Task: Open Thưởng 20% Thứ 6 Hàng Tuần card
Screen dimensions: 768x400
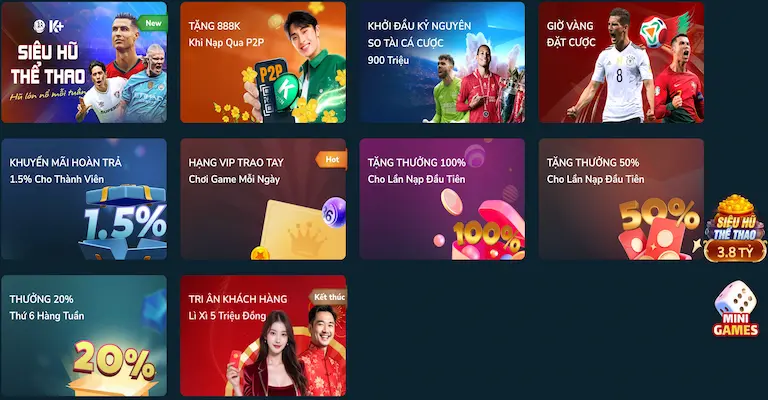Action: [84, 336]
